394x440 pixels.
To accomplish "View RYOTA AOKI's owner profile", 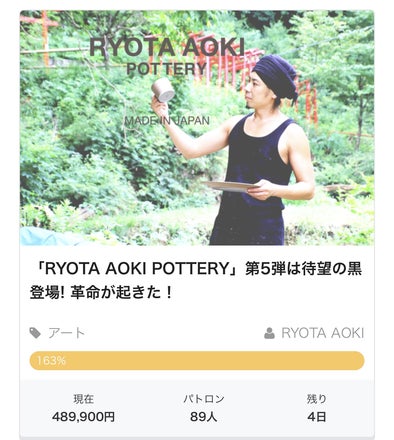I will click(x=314, y=333).
